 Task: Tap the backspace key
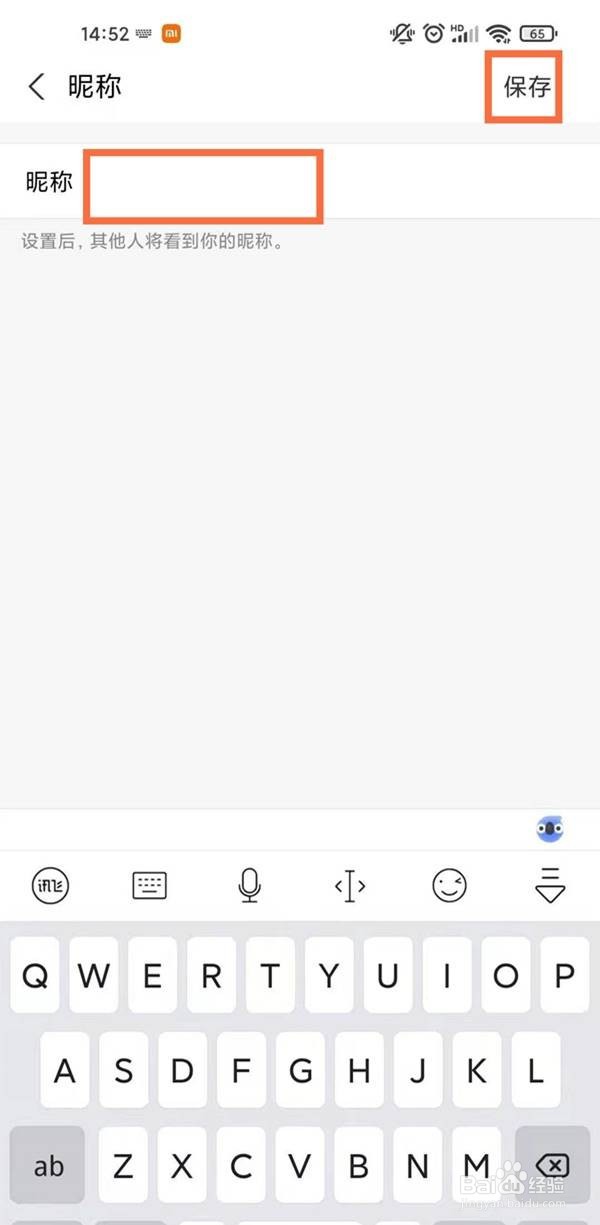552,1165
